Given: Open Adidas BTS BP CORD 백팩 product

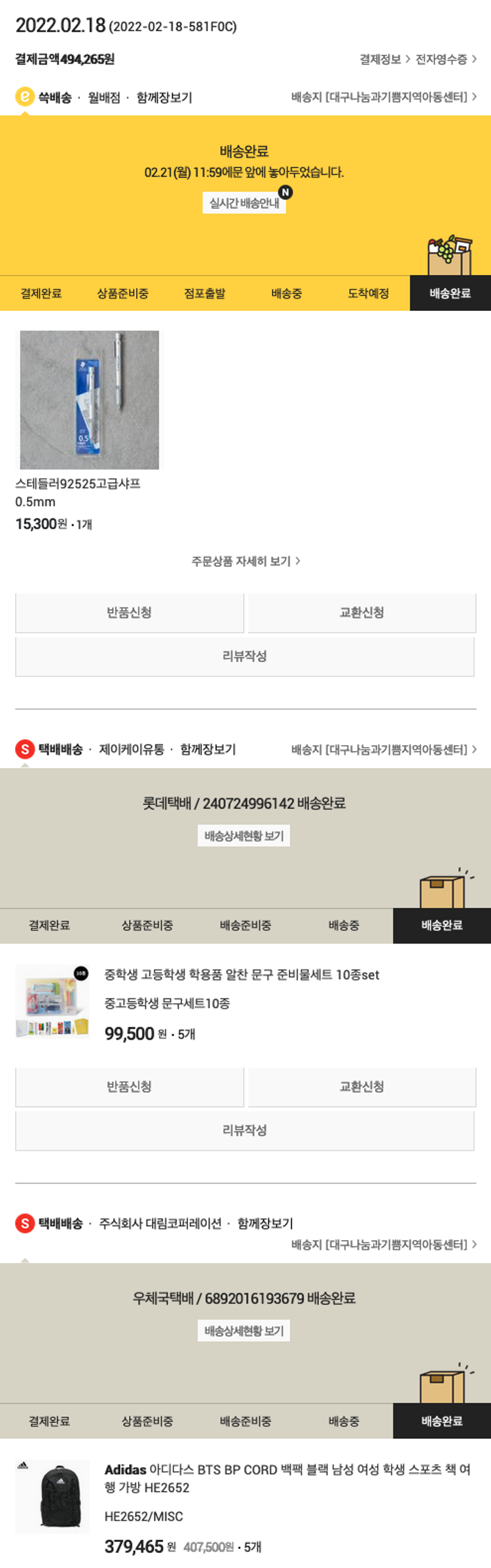Looking at the screenshot, I should [287, 1478].
